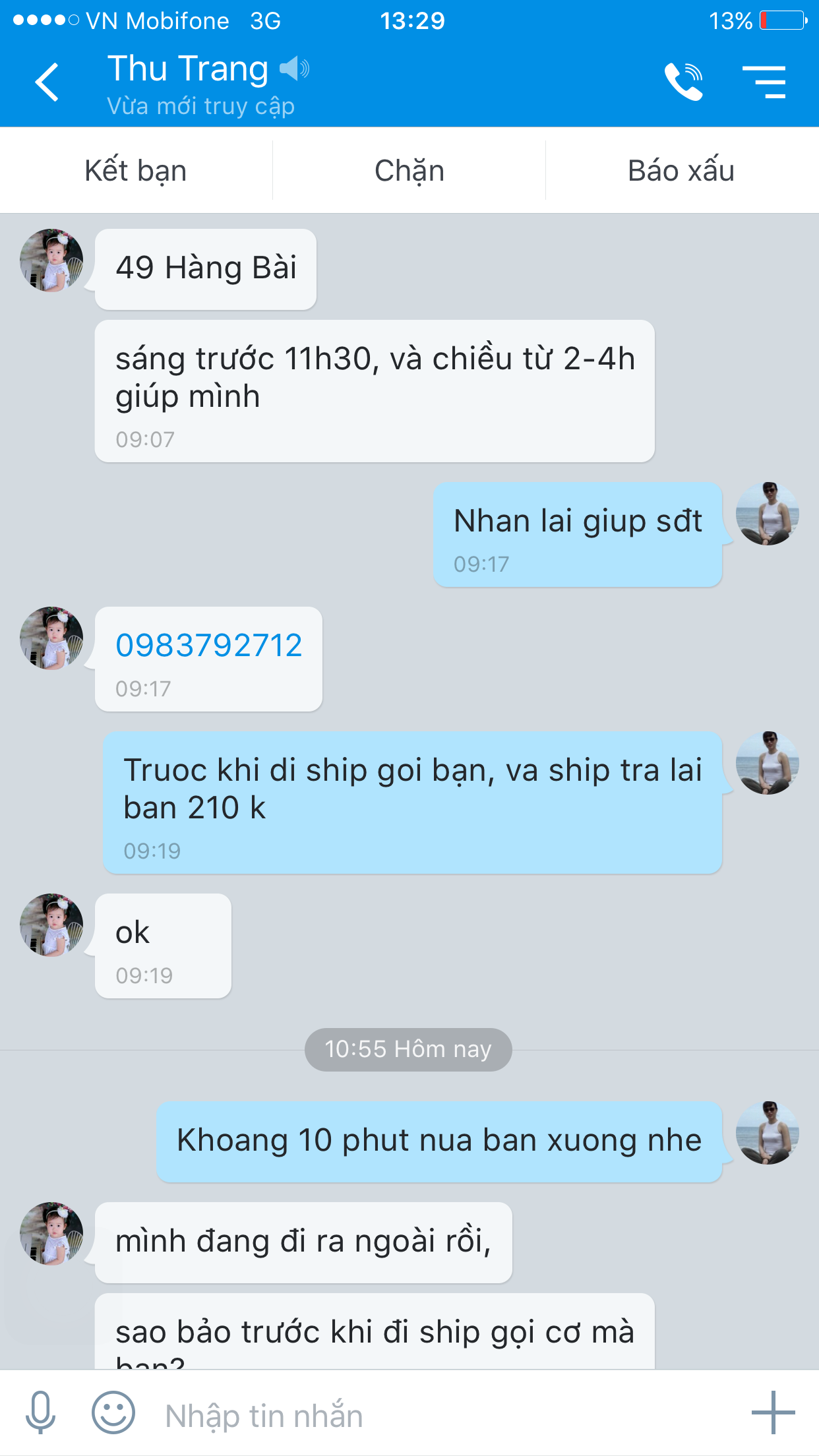View Thu Trang's avatar beside 49 Hàng Bài
The image size is (819, 1456).
click(51, 260)
